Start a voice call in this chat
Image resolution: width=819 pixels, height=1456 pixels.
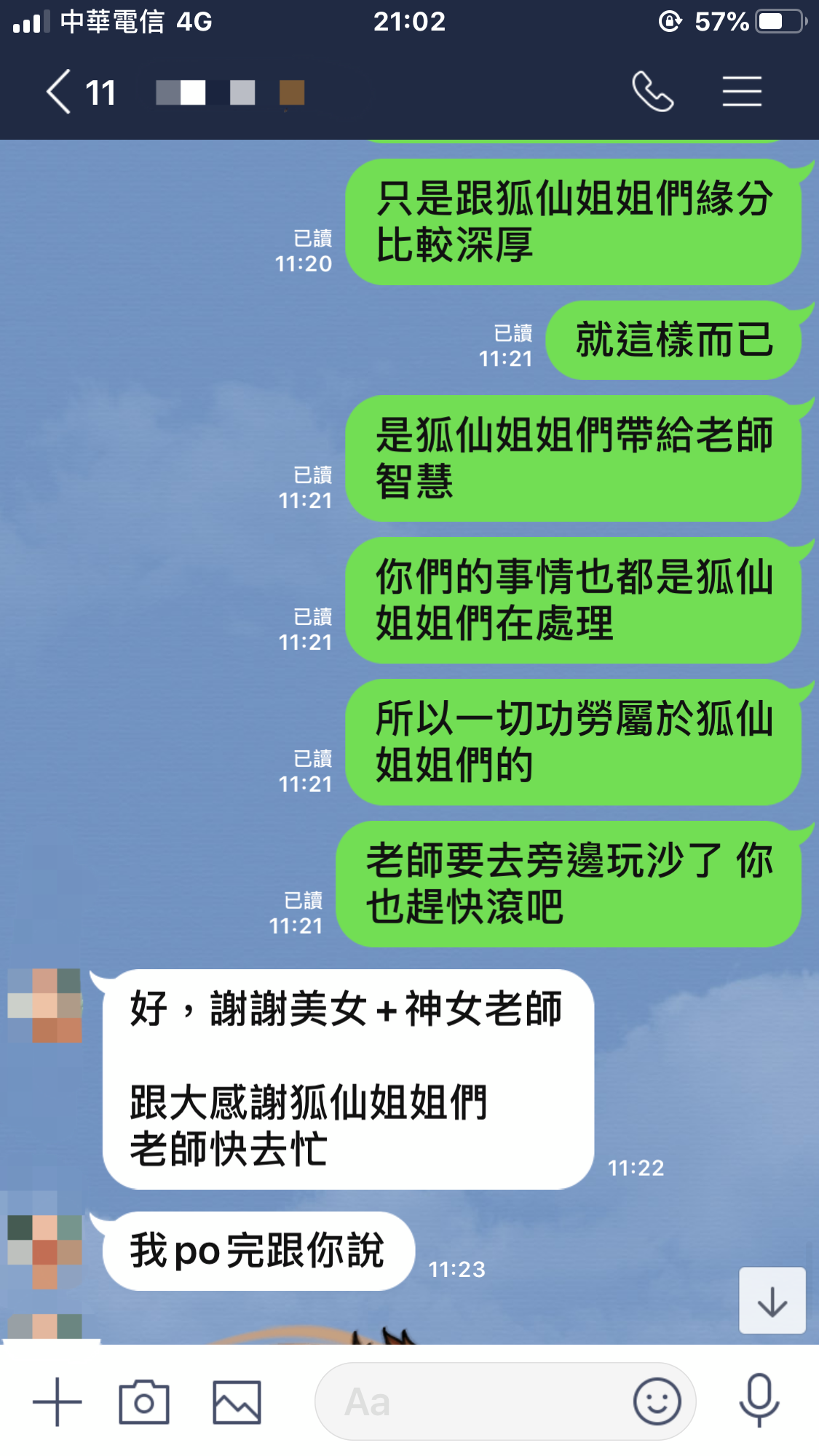pyautogui.click(x=652, y=92)
